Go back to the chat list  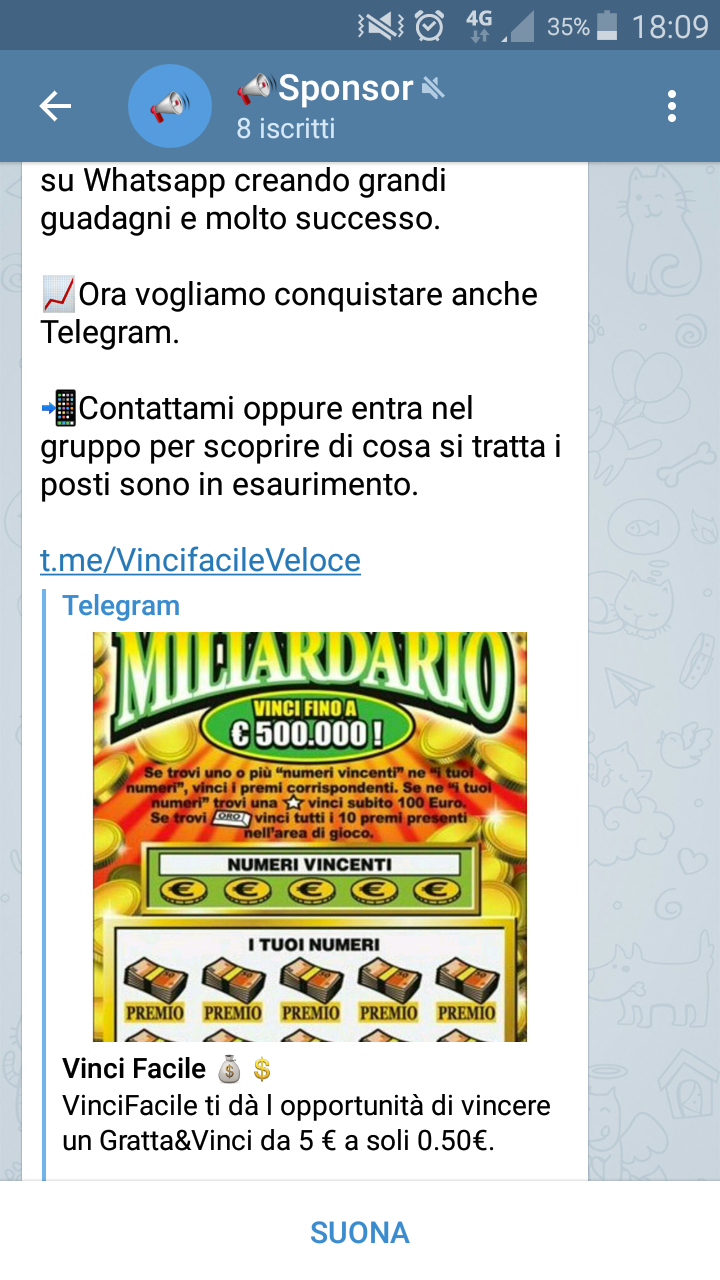(55, 106)
